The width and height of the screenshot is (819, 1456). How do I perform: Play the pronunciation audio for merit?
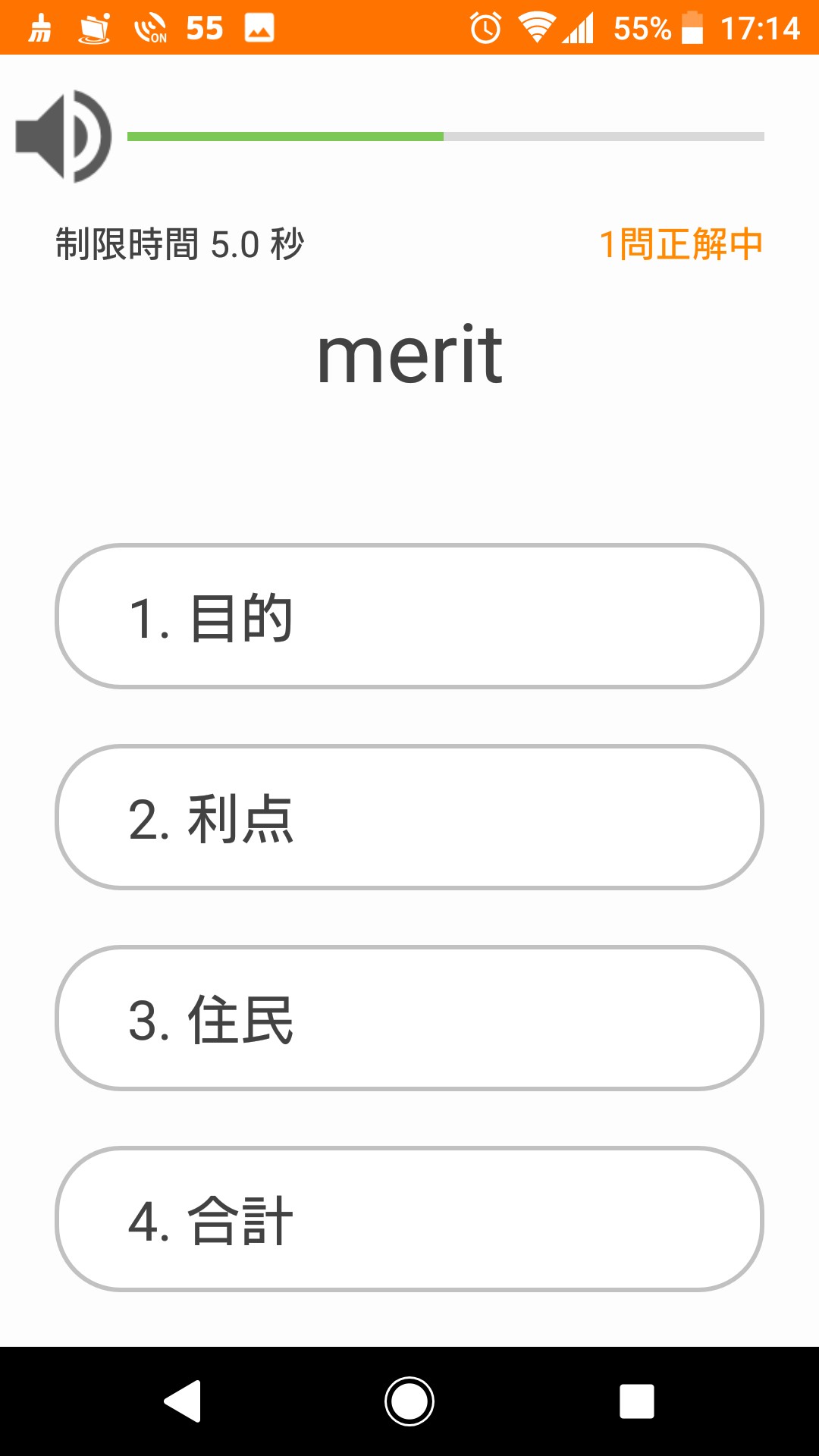pos(64,136)
